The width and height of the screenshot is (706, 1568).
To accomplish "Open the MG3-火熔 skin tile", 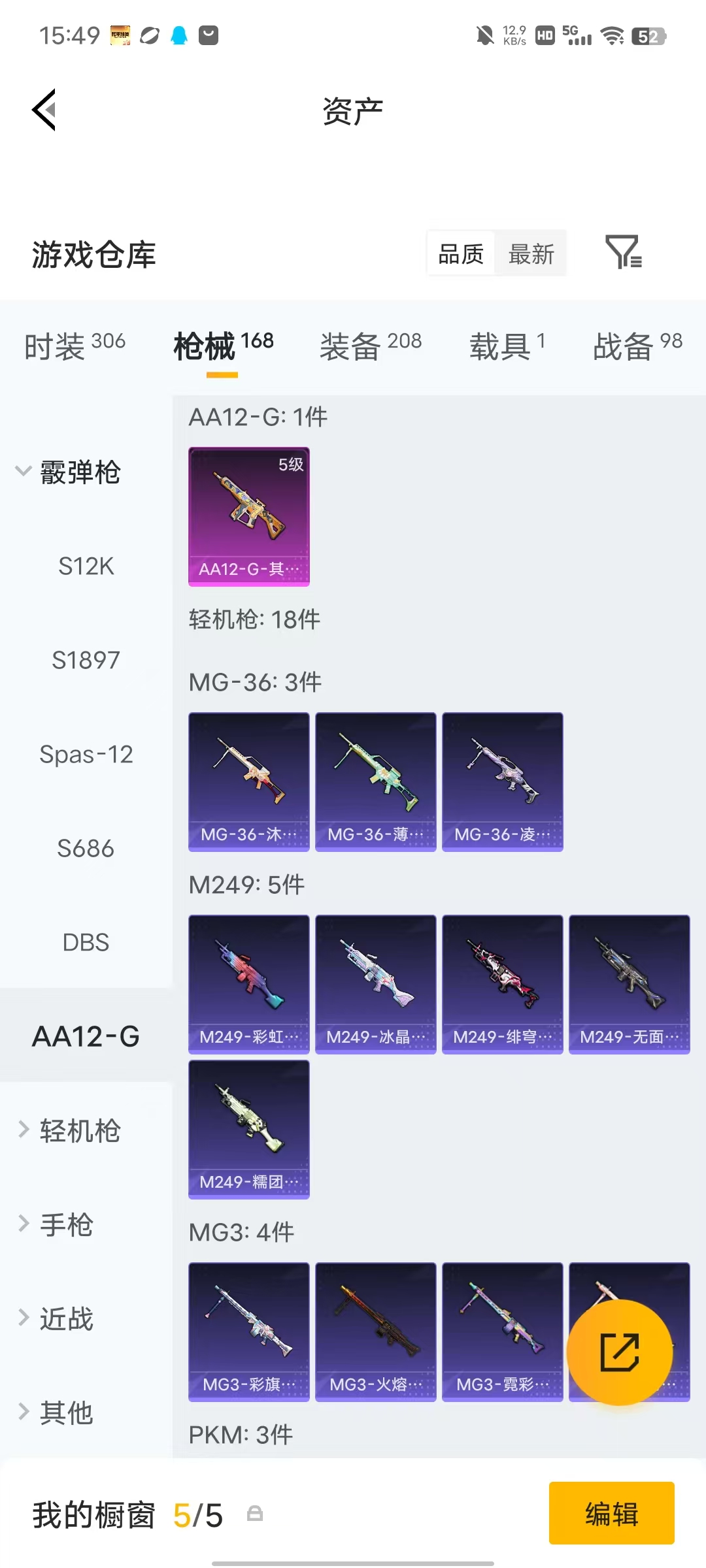I will [376, 1331].
